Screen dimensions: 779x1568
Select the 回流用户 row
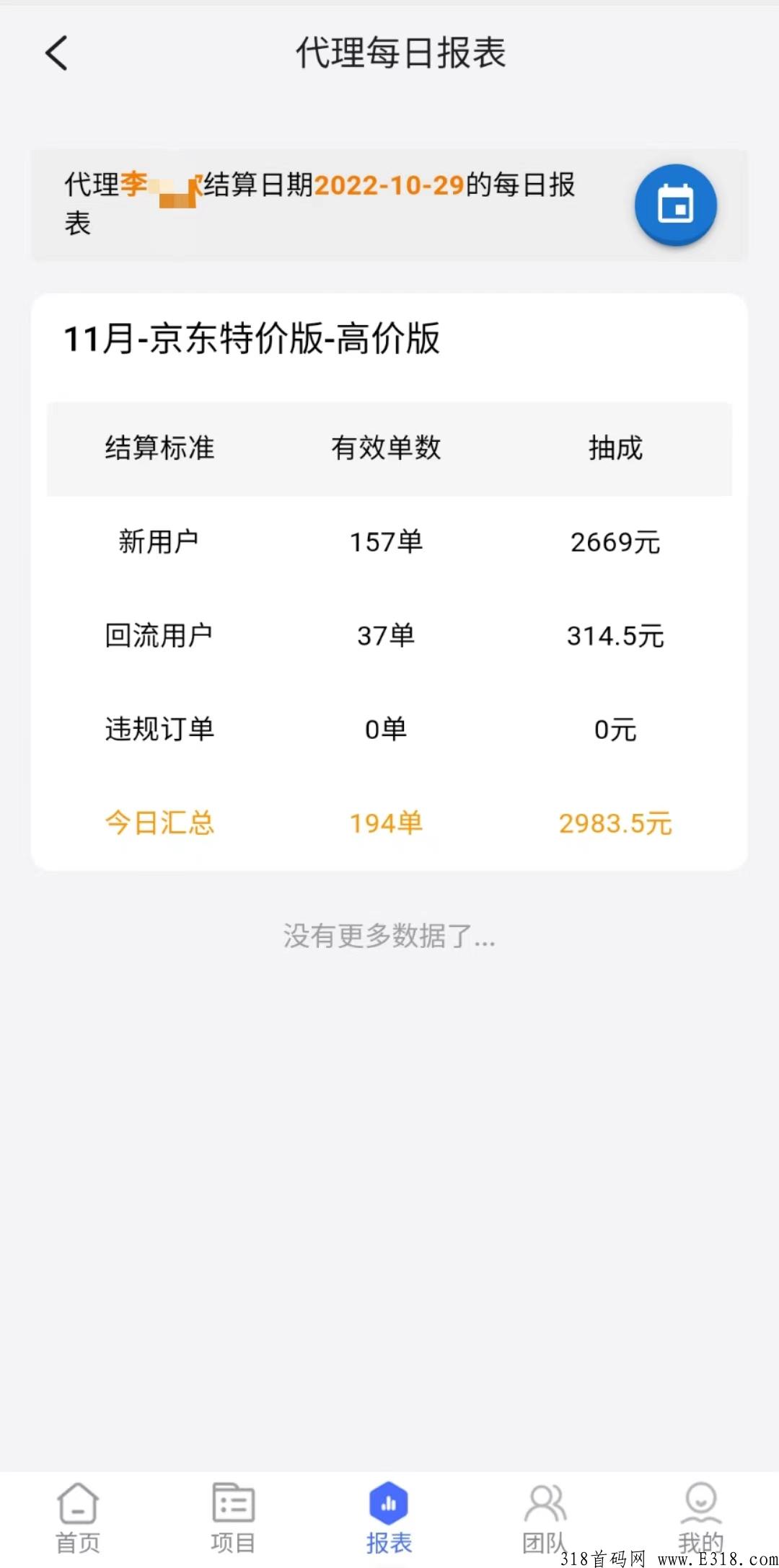[x=160, y=634]
